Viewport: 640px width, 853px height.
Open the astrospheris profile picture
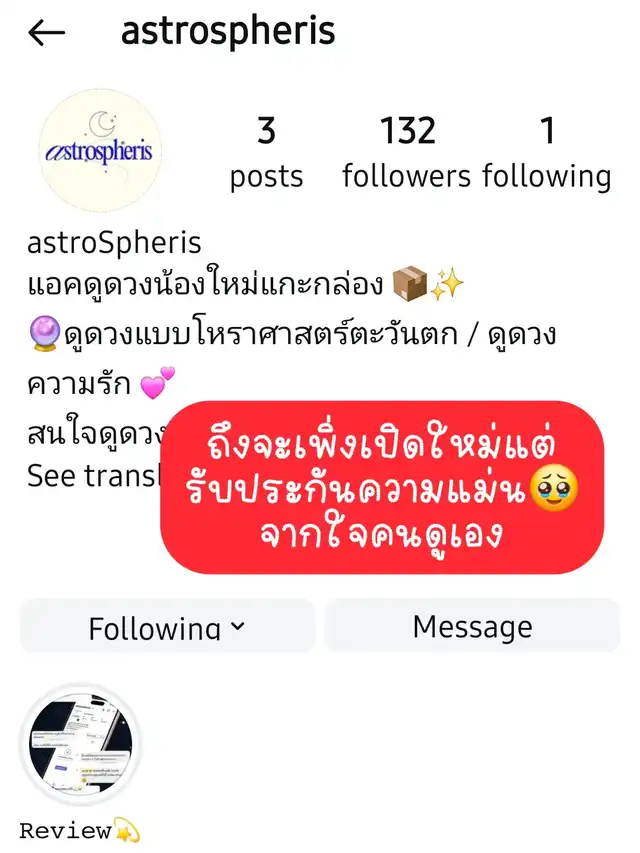tap(100, 151)
